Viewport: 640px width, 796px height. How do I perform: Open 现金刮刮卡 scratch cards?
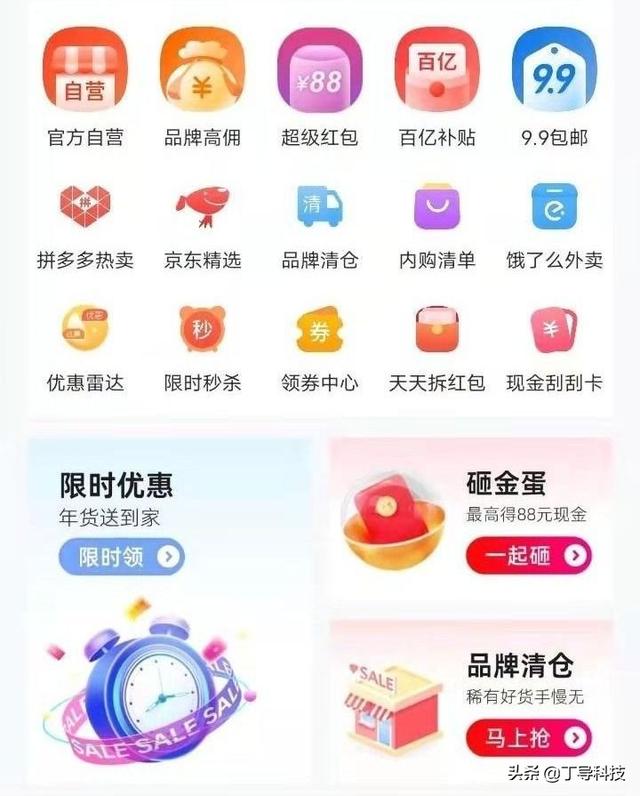click(554, 329)
